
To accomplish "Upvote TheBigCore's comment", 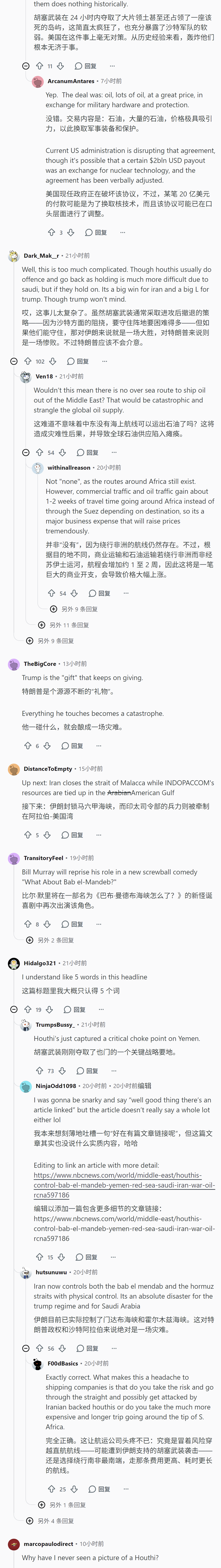I will point(27,746).
